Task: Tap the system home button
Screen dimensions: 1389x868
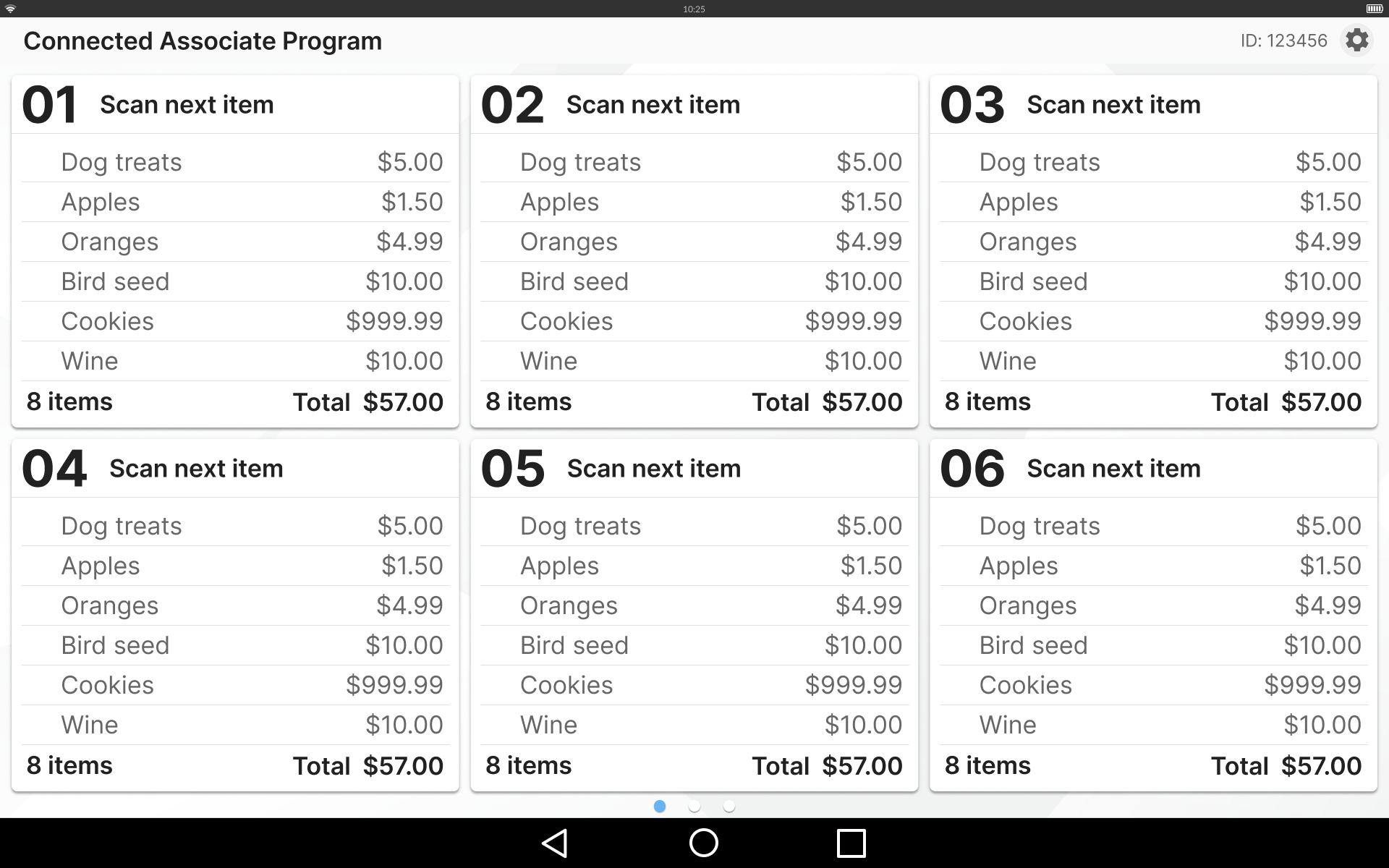Action: [703, 843]
